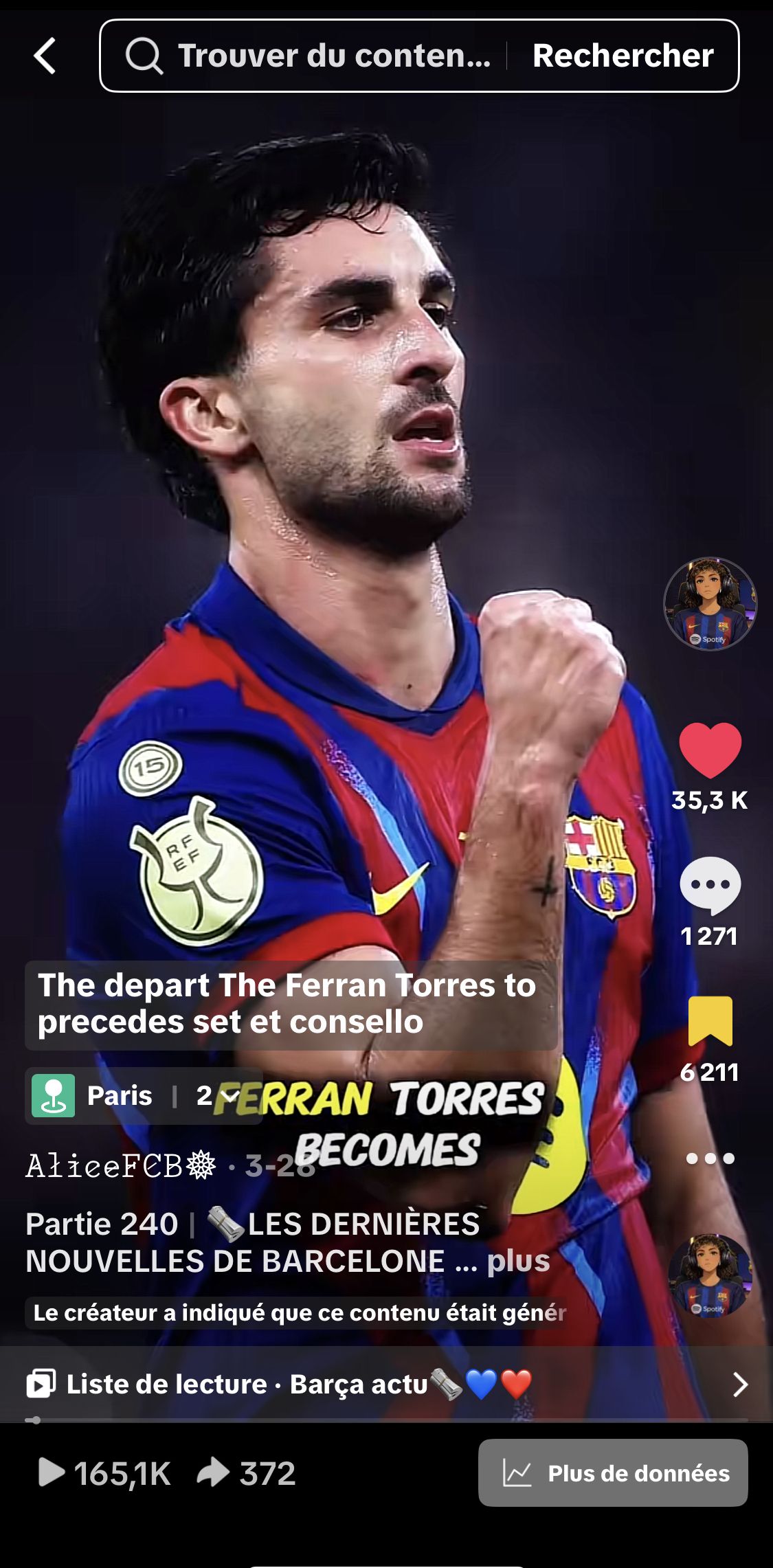Open the comments section

(710, 886)
